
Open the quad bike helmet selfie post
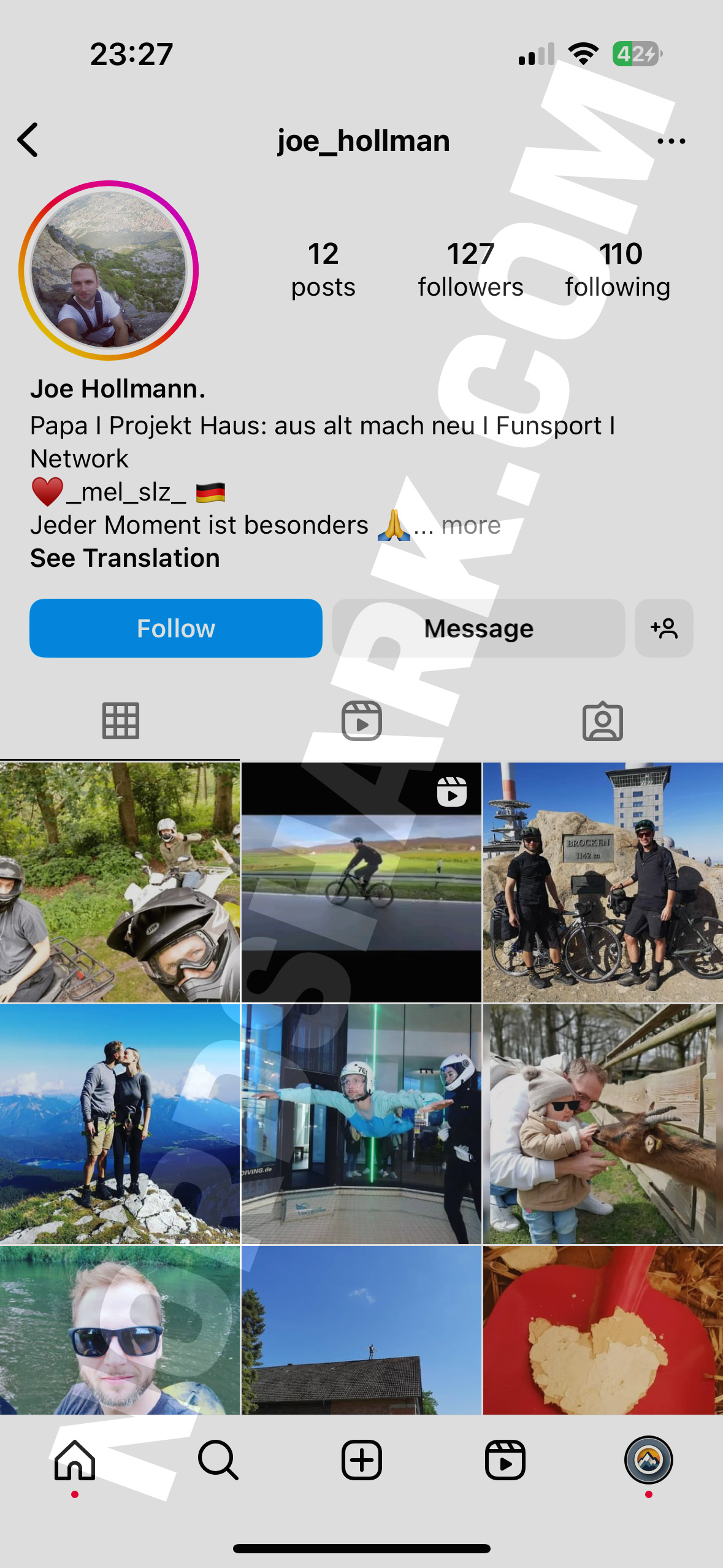click(x=120, y=882)
